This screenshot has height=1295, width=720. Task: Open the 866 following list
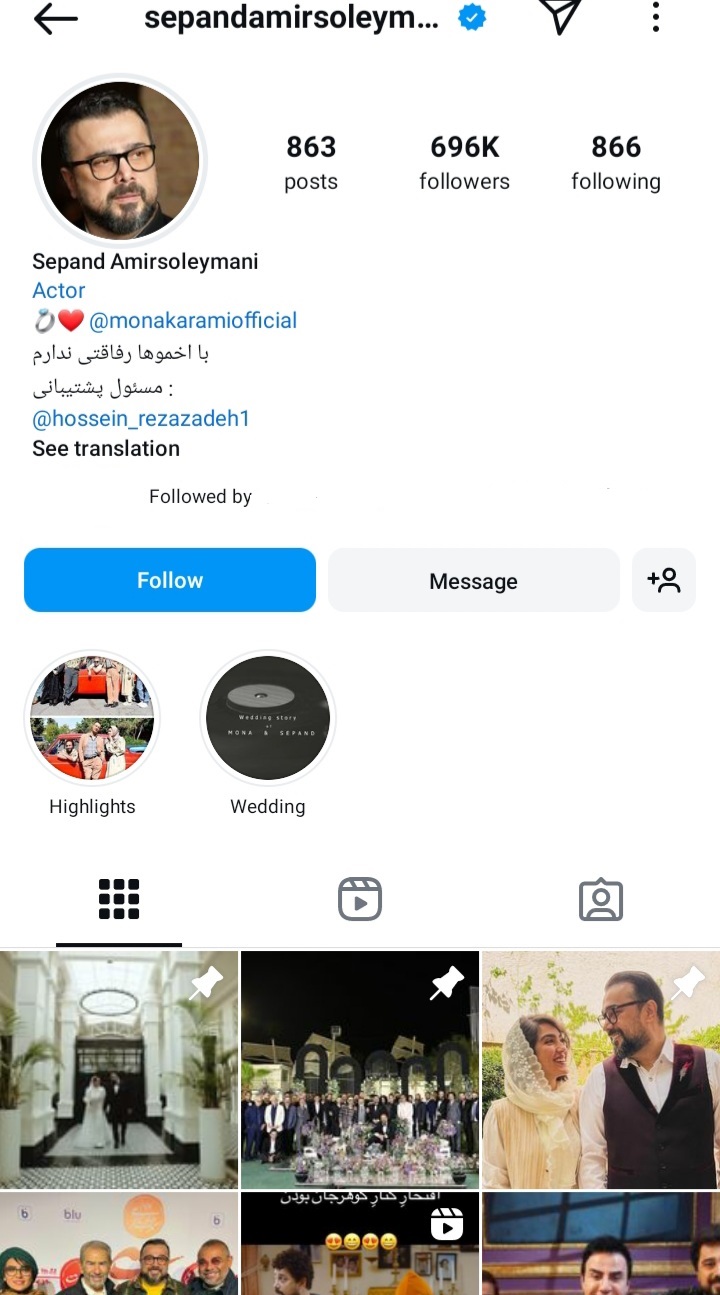point(615,162)
